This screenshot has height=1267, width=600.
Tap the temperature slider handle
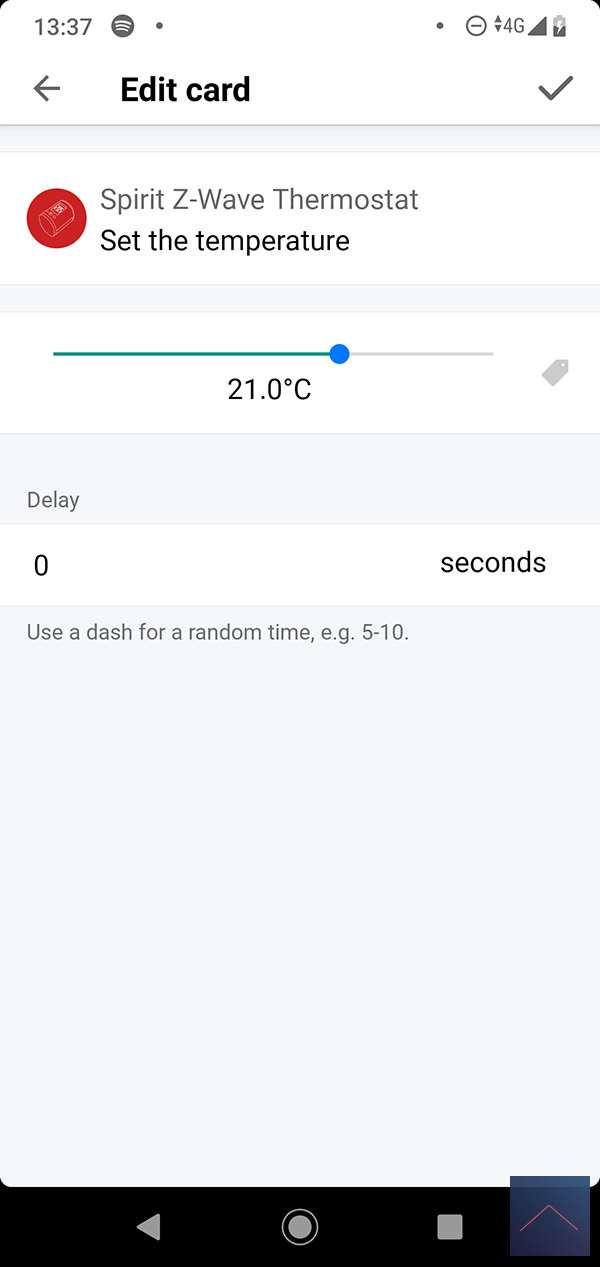[339, 353]
